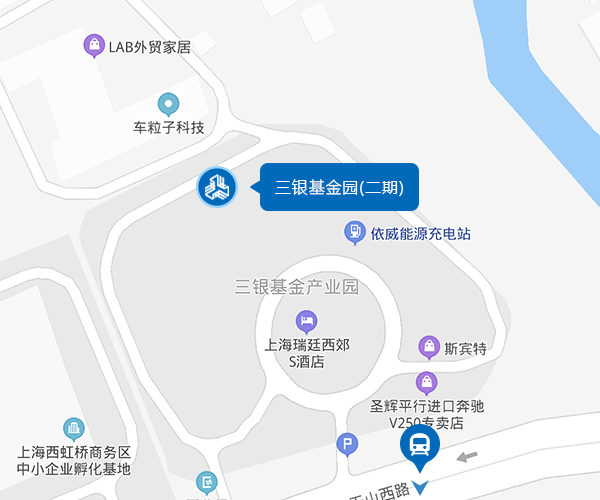Open the 上海瑞廷西郊S酒店 hotel marker
Screen dimensions: 600x500
click(x=306, y=321)
